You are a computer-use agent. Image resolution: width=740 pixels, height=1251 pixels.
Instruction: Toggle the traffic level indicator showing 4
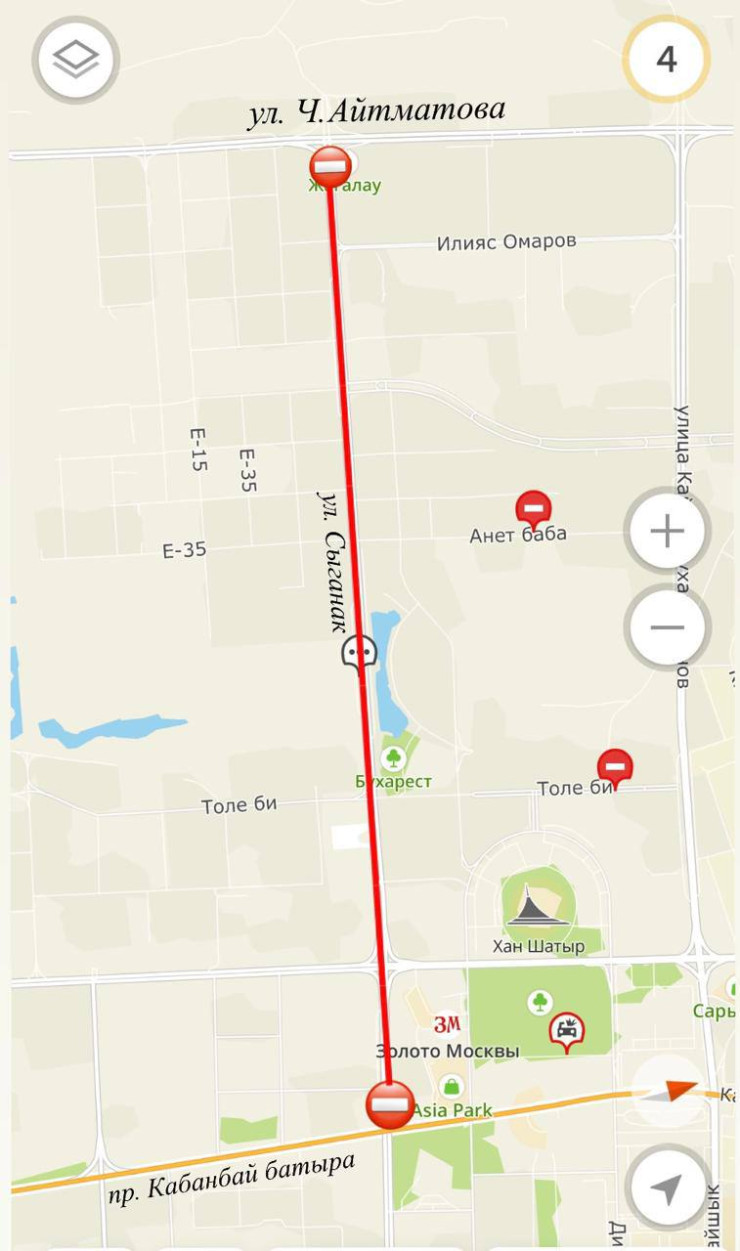point(666,59)
